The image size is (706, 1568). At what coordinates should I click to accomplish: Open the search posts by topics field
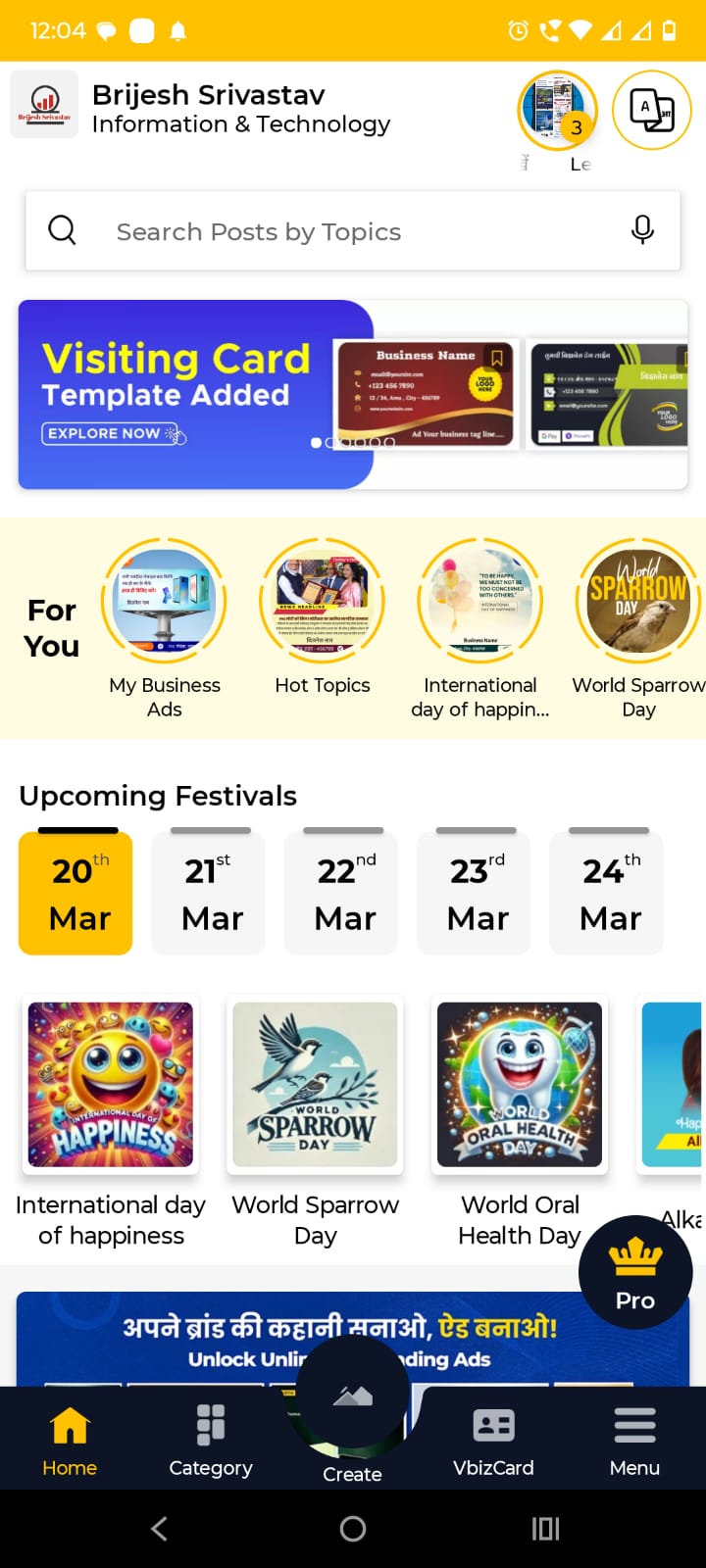[324, 231]
